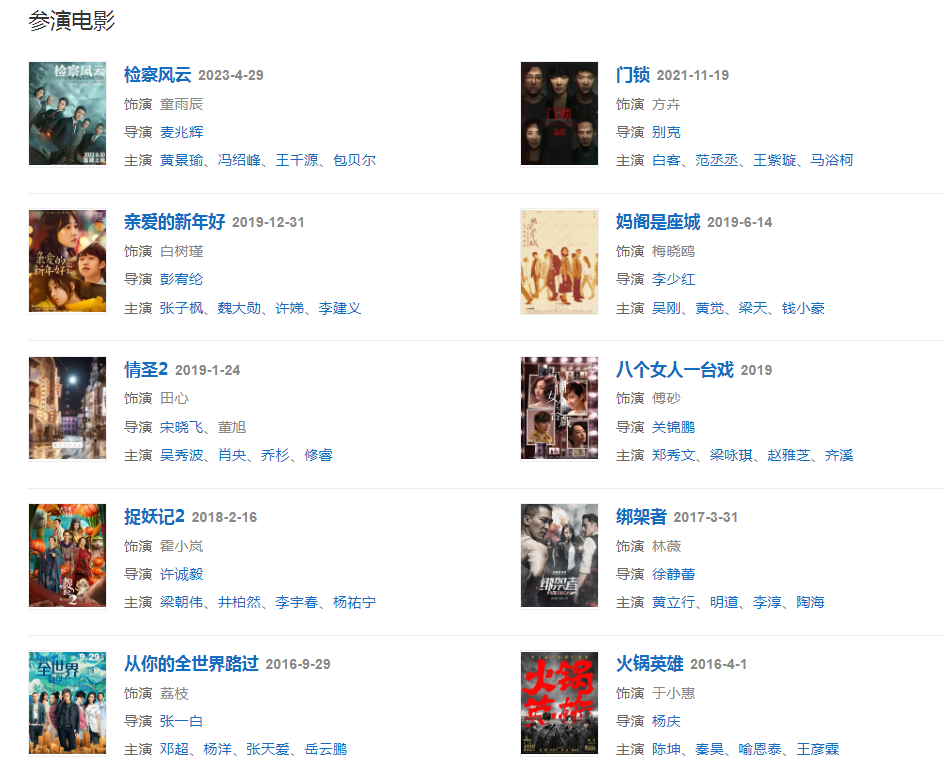Image resolution: width=945 pixels, height=780 pixels.
Task: View director 麦兆辉's page
Action: tap(181, 132)
